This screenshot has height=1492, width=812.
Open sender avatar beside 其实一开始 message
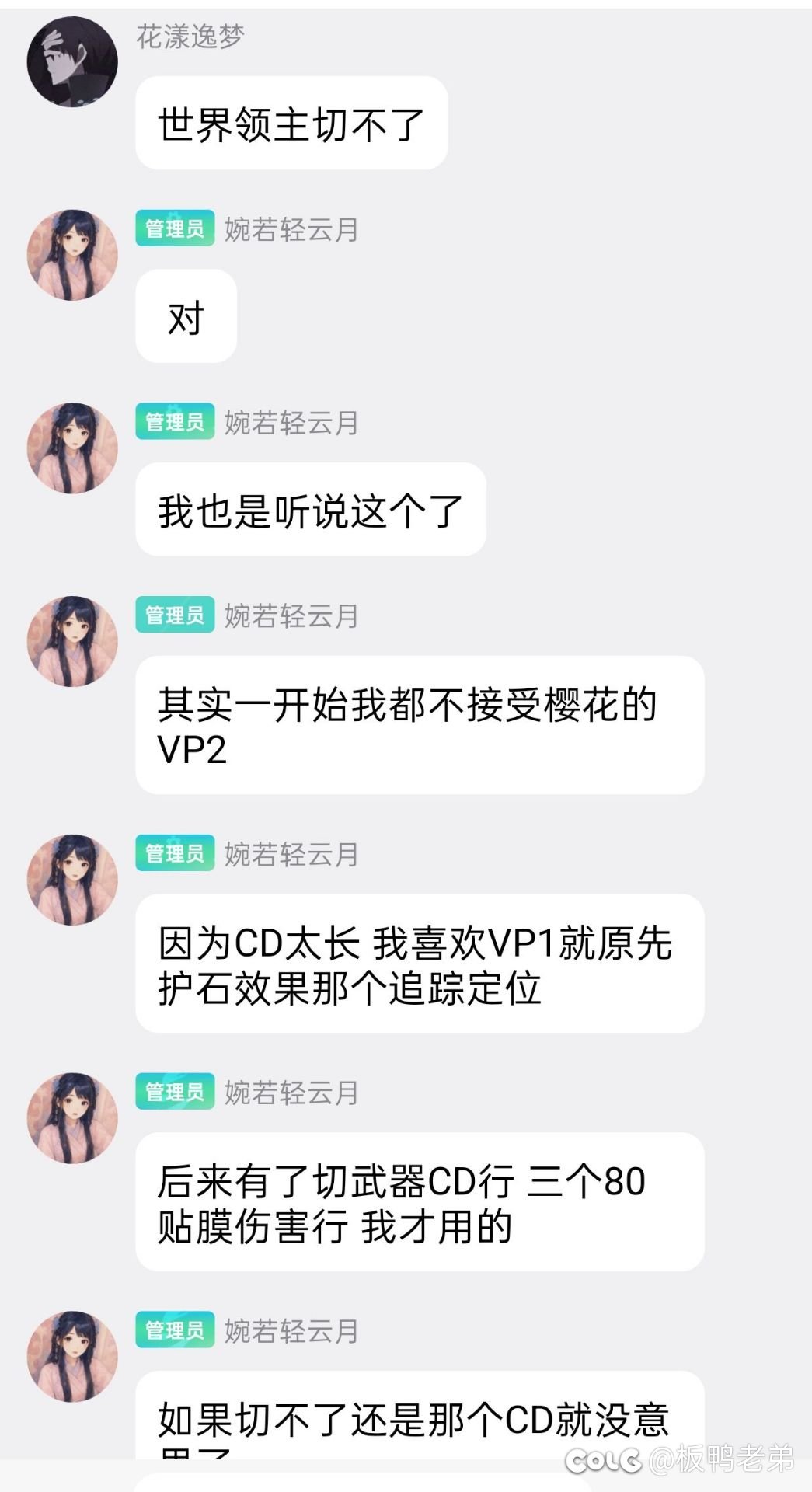click(x=72, y=642)
